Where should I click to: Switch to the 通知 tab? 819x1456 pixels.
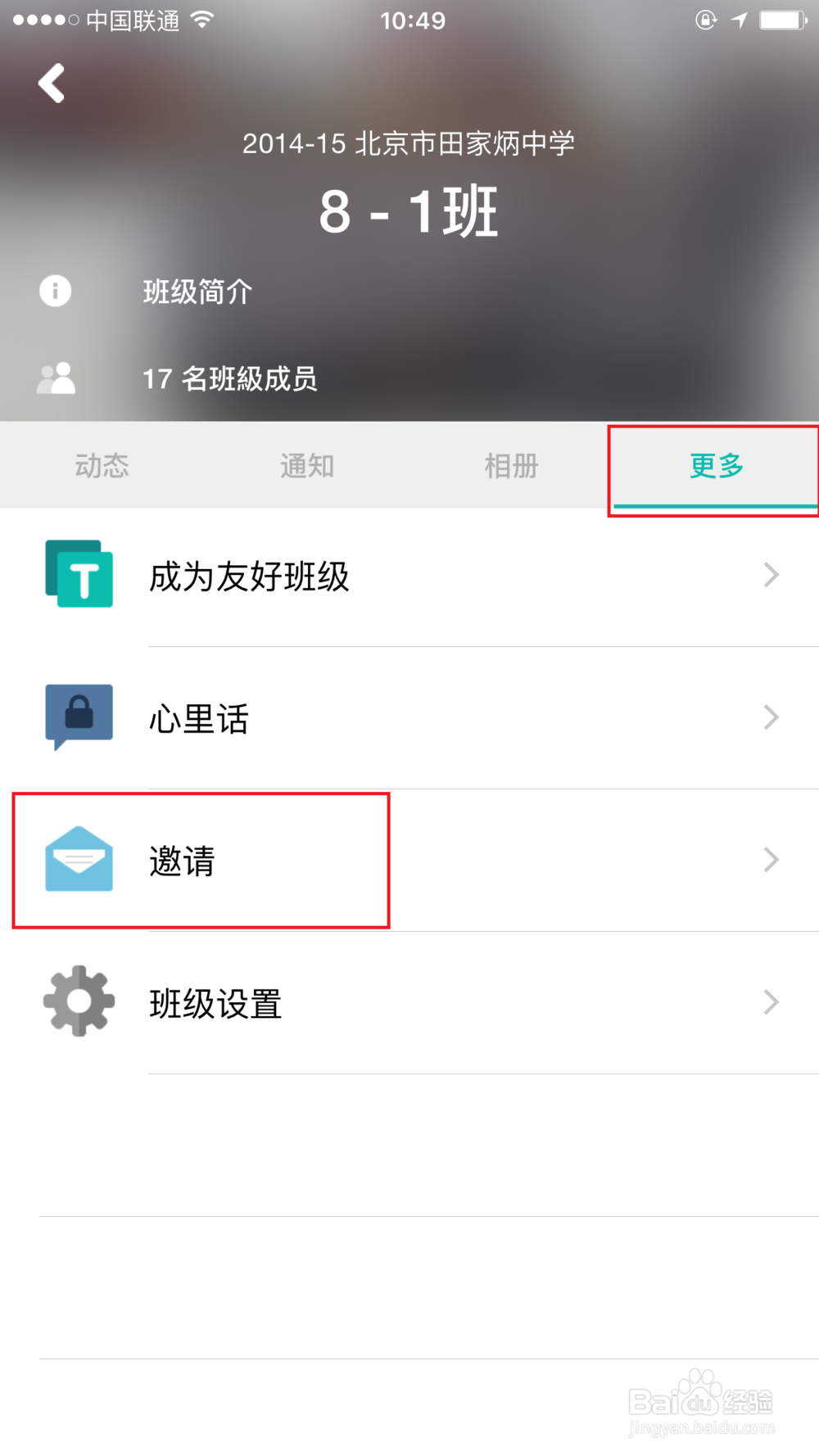306,465
